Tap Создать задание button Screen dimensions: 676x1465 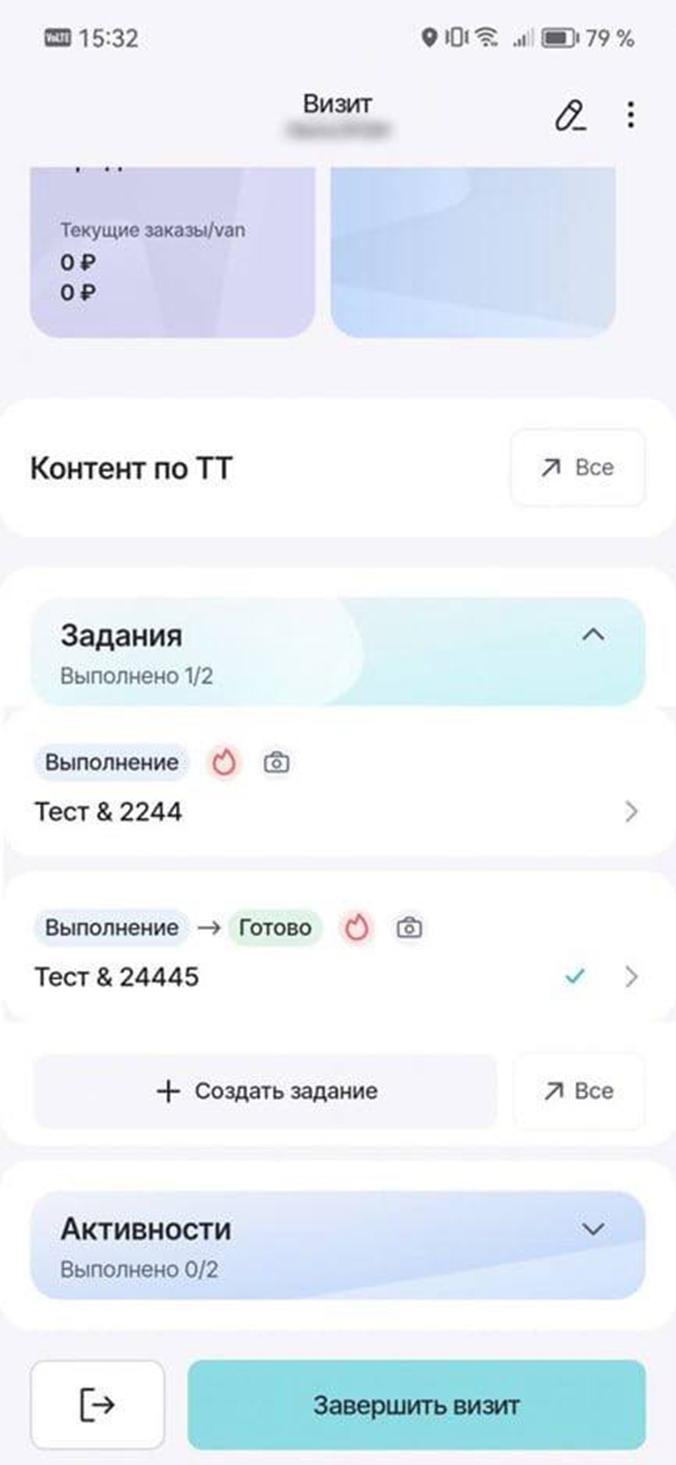pyautogui.click(x=266, y=1091)
